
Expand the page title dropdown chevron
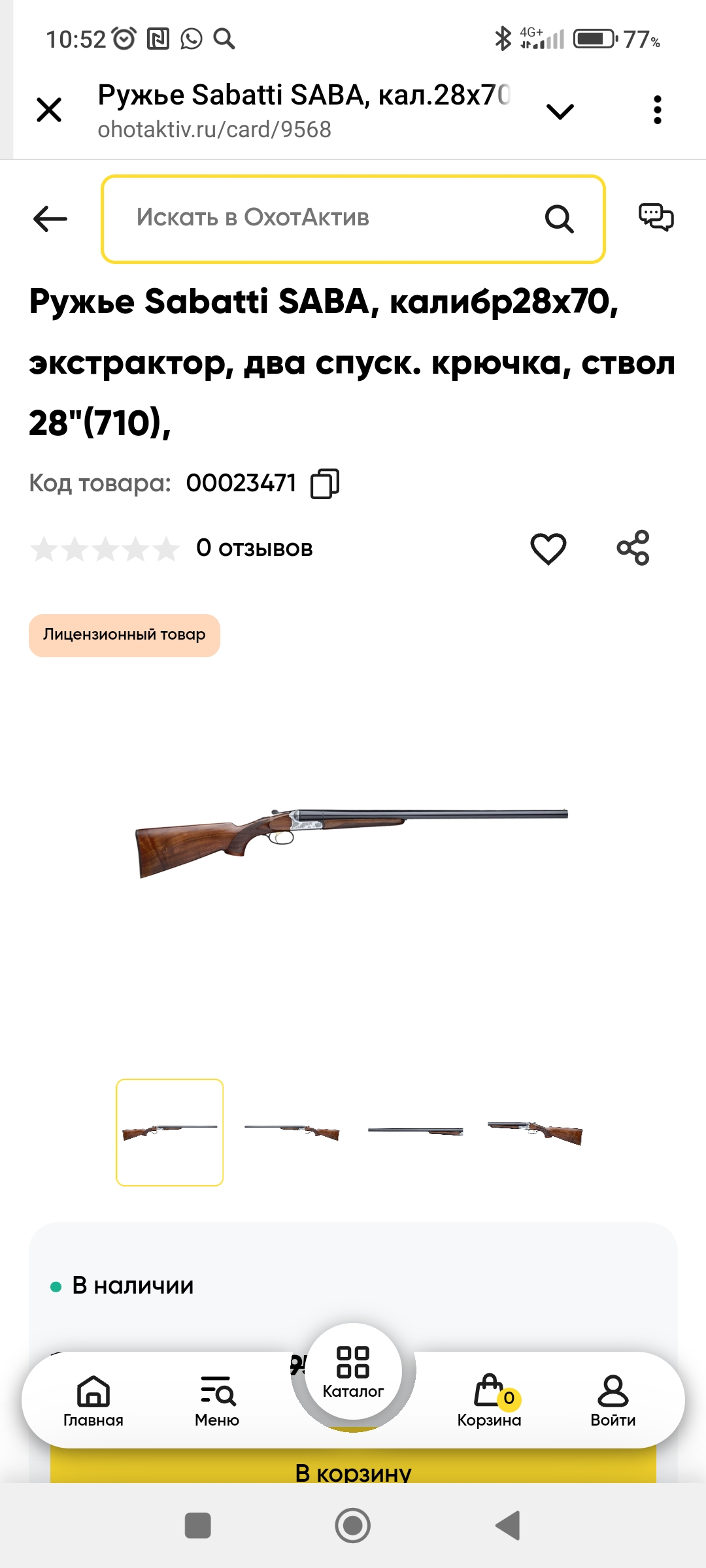[x=560, y=111]
